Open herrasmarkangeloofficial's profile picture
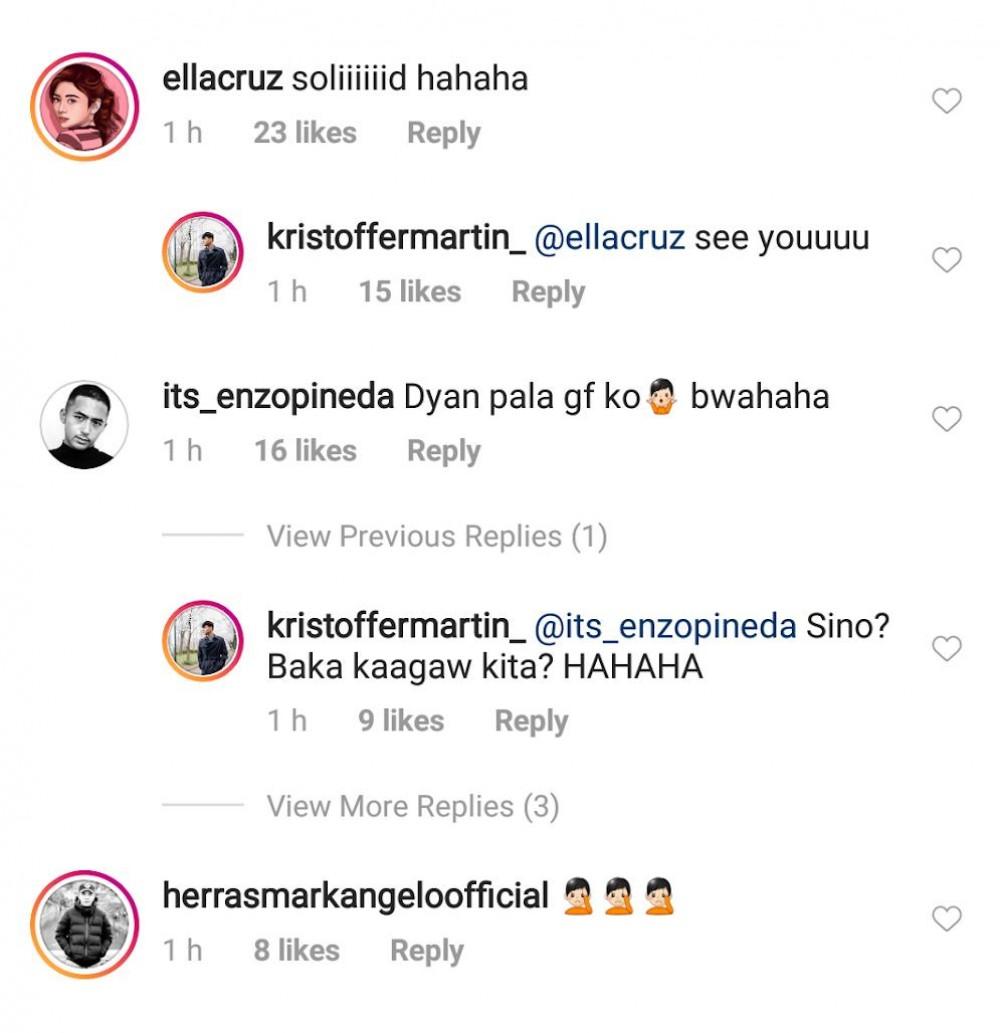1000x1033 pixels. tap(84, 923)
